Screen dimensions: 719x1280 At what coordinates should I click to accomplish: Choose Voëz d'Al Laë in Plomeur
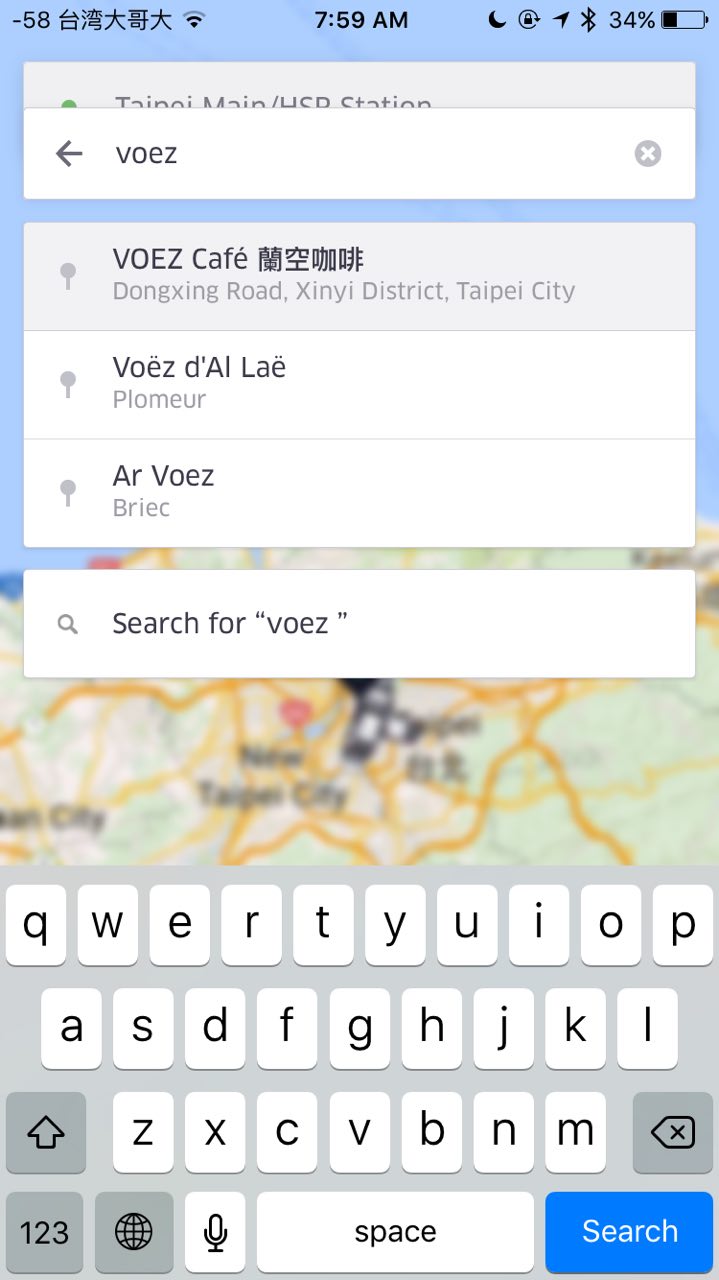tap(359, 384)
